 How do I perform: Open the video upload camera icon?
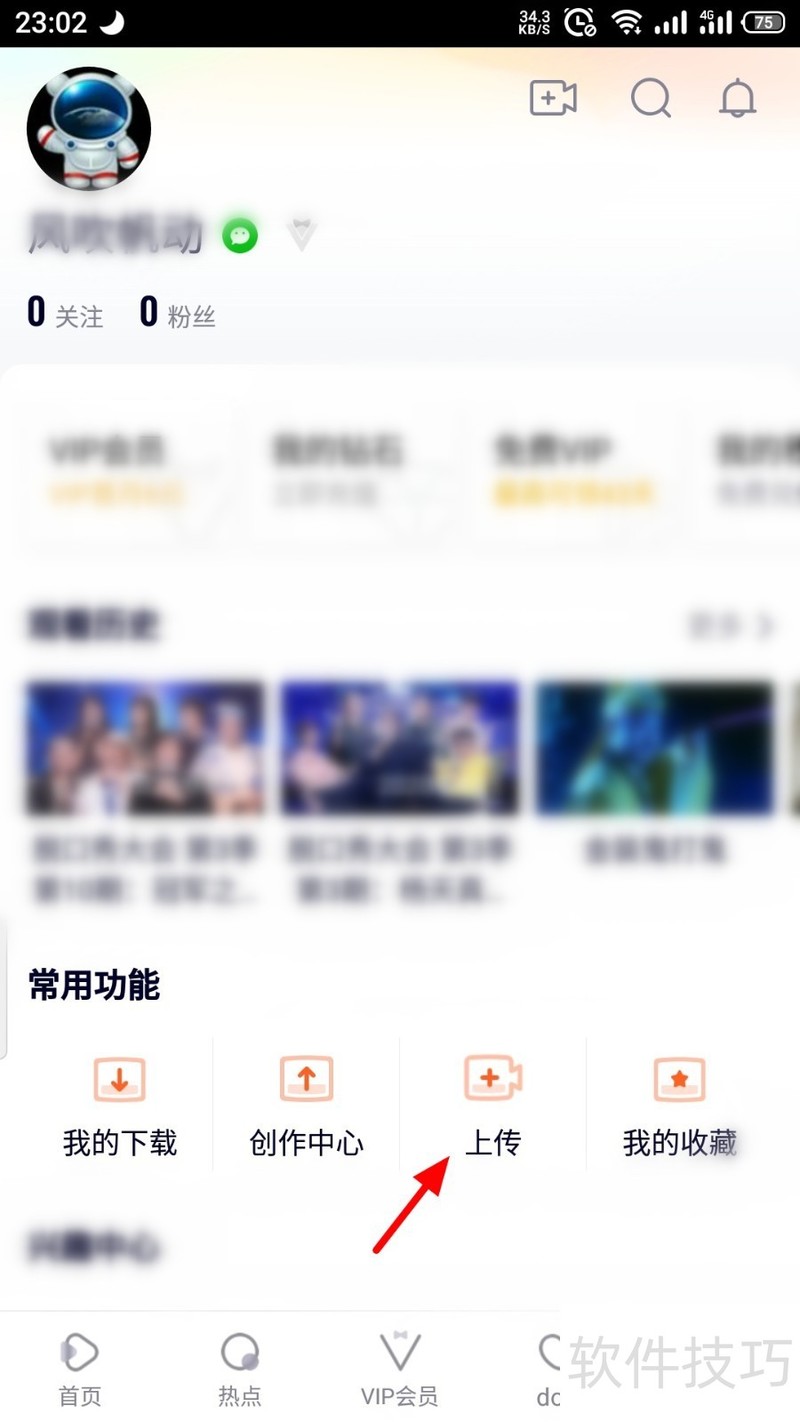click(x=553, y=98)
